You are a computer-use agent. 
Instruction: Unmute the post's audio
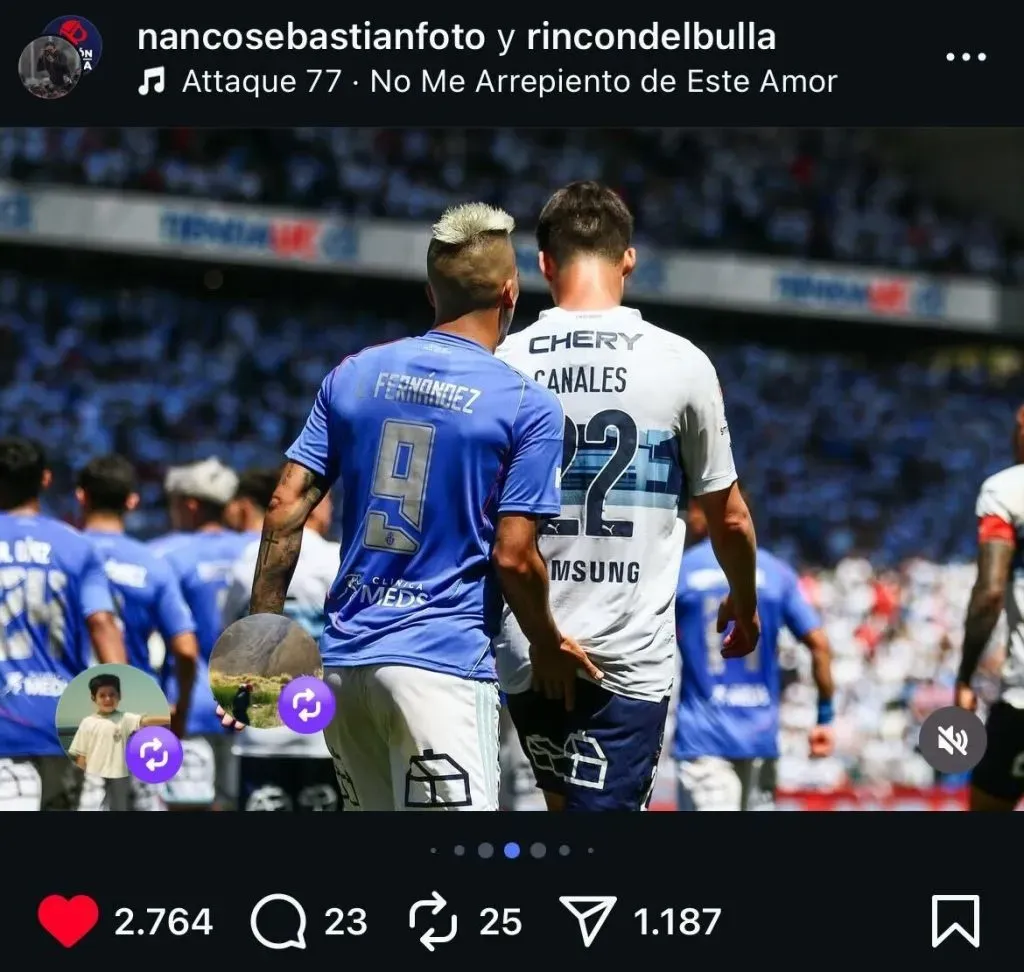click(x=952, y=740)
